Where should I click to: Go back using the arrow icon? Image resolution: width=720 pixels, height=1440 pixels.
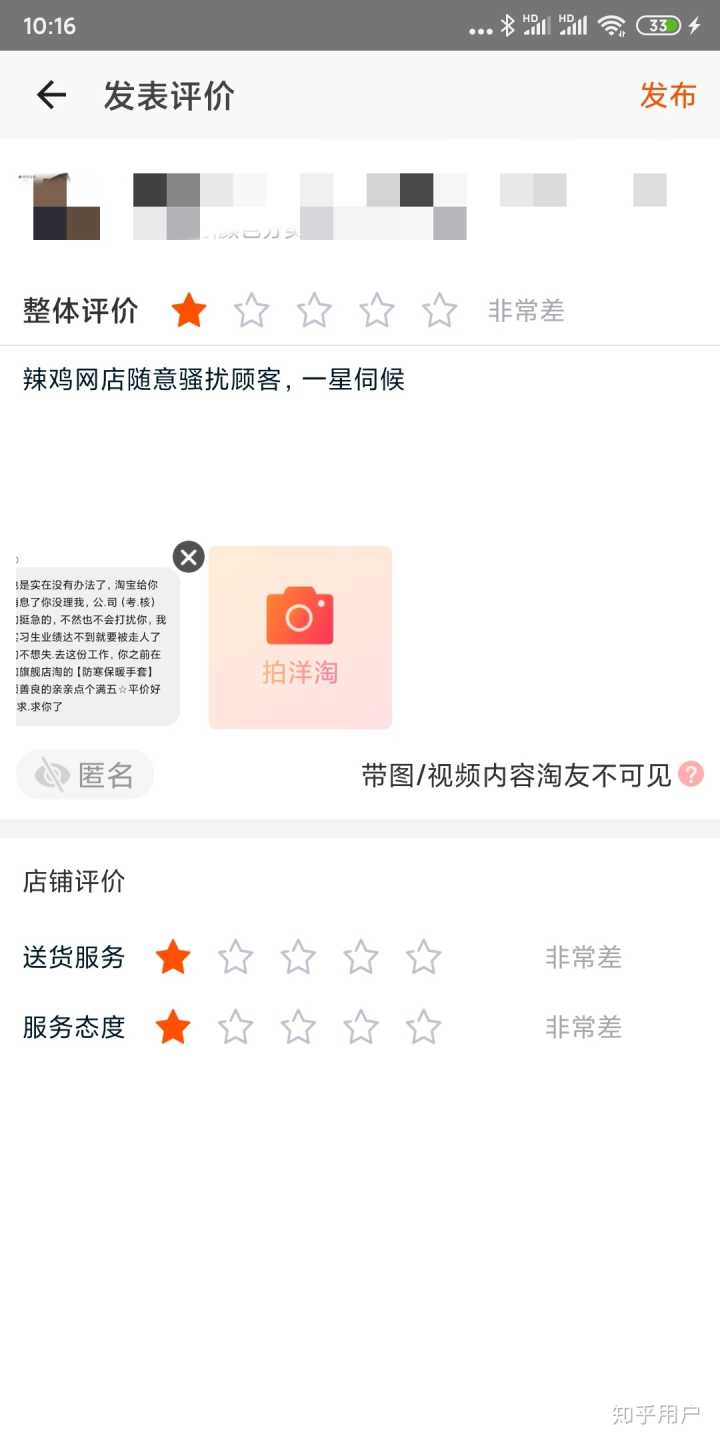[51, 95]
